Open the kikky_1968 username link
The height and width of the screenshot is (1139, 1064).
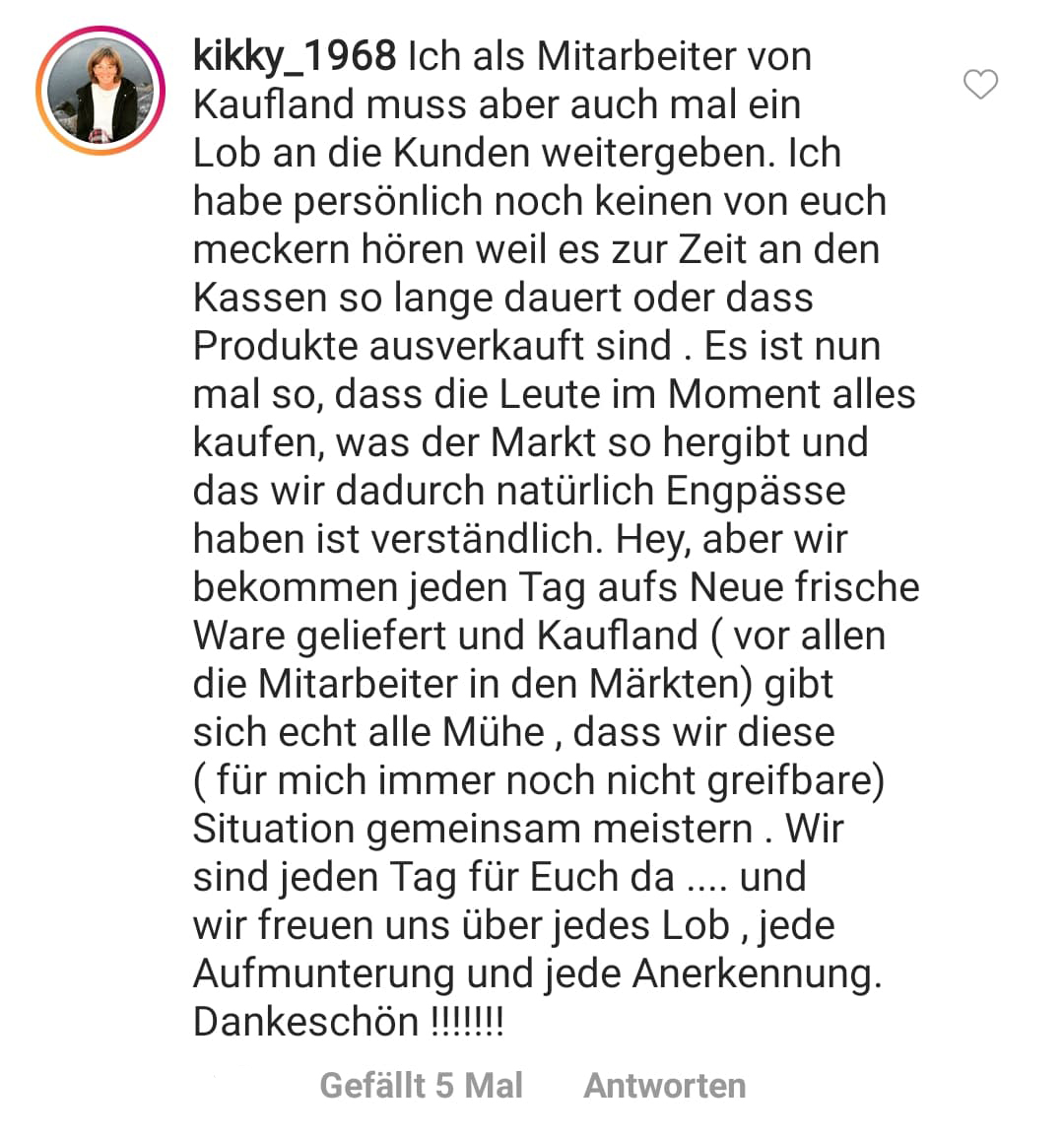point(295,56)
